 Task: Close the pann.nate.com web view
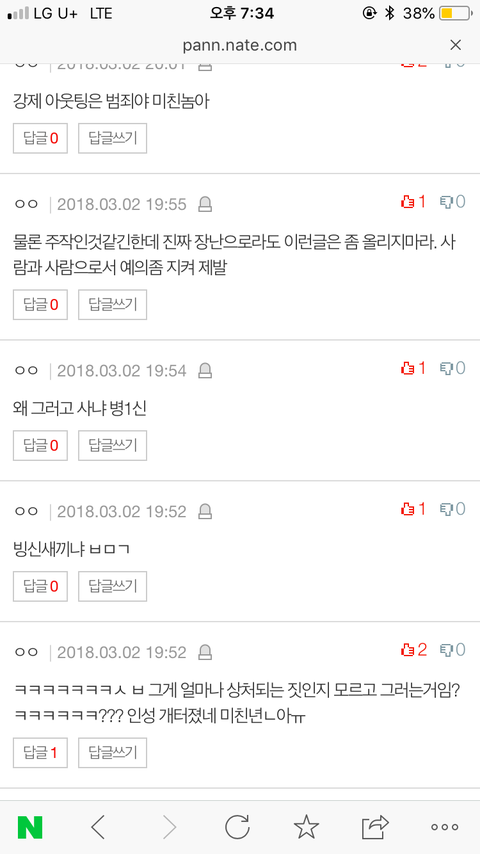tap(455, 45)
